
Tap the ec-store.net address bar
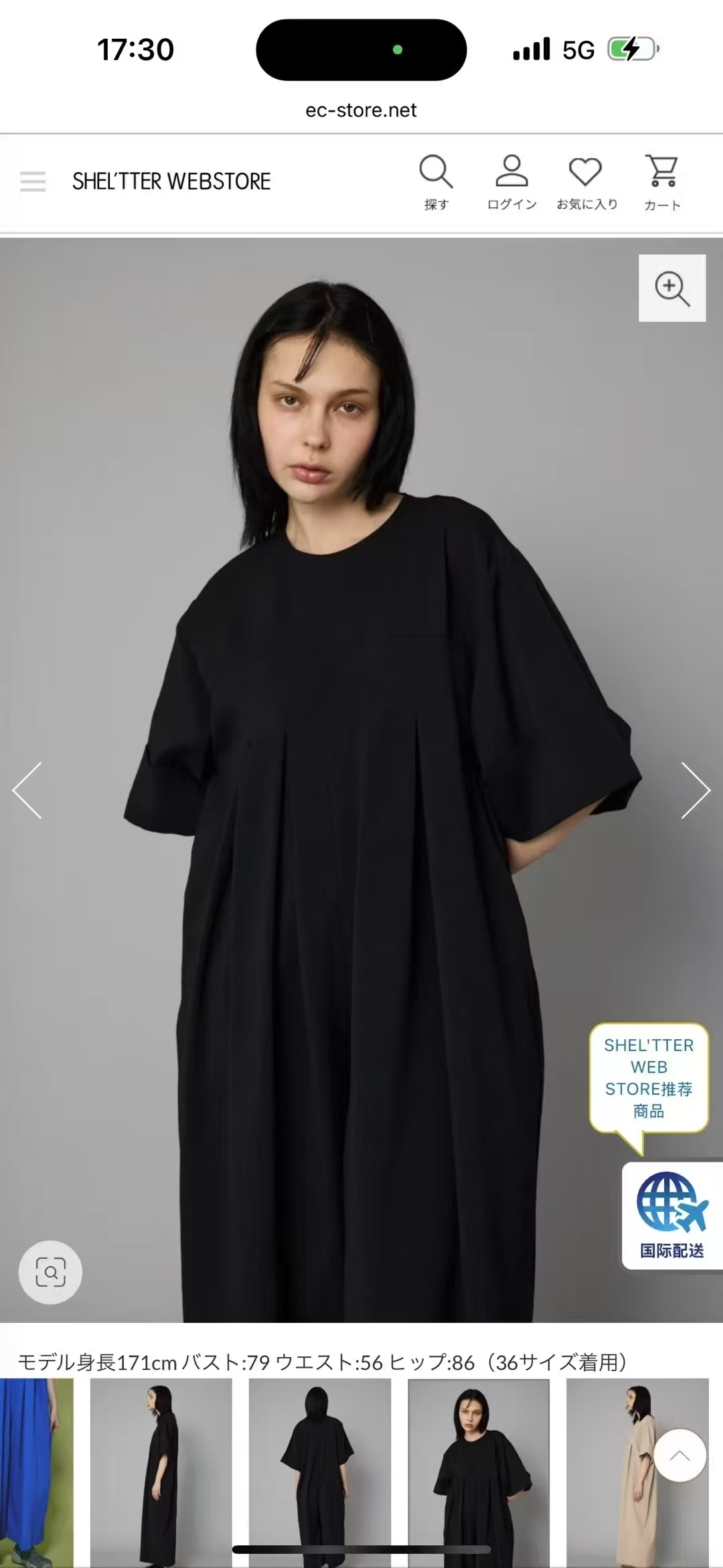(x=361, y=110)
